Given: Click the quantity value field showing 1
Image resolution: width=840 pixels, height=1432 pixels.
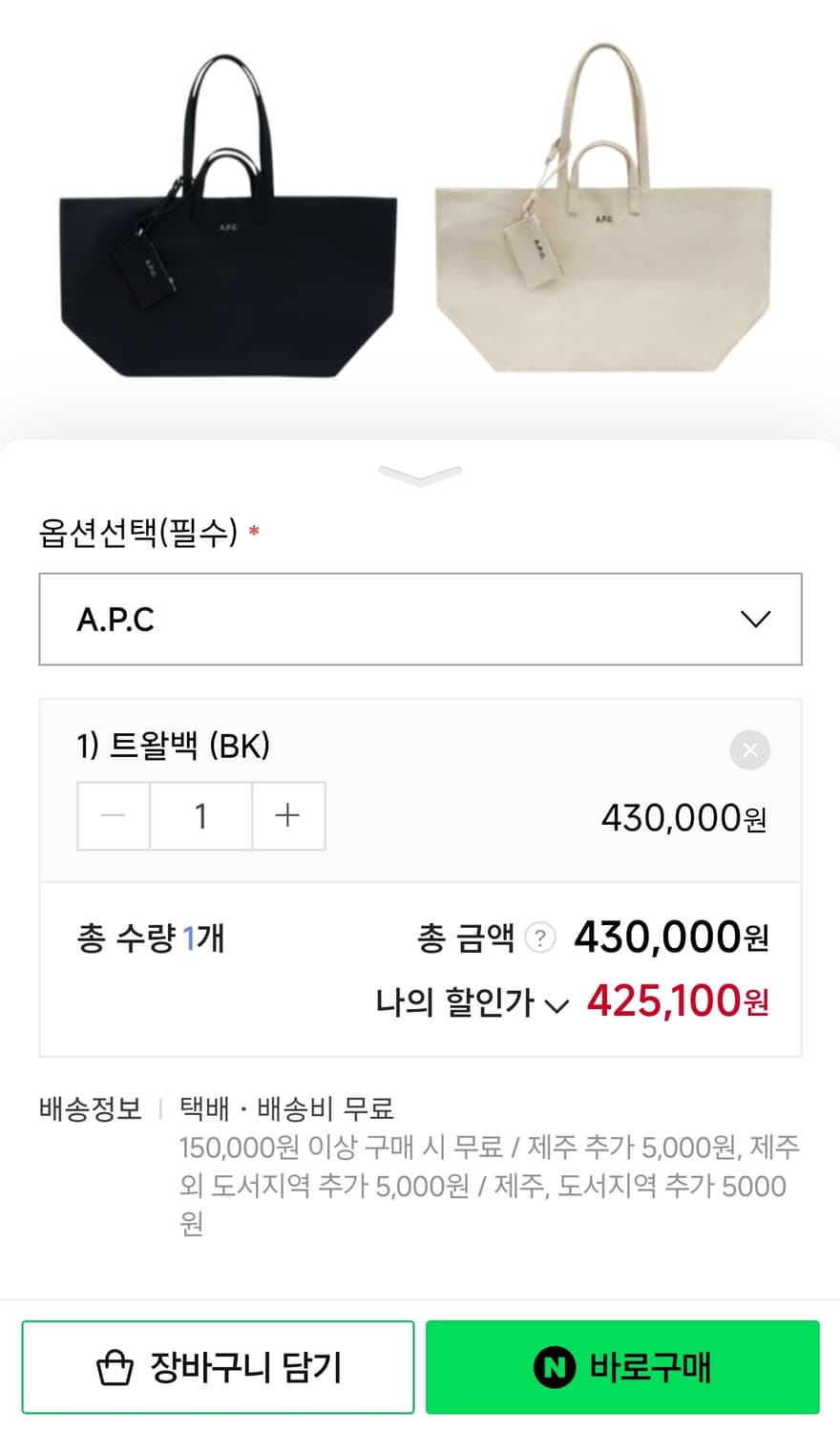Looking at the screenshot, I should pyautogui.click(x=200, y=816).
